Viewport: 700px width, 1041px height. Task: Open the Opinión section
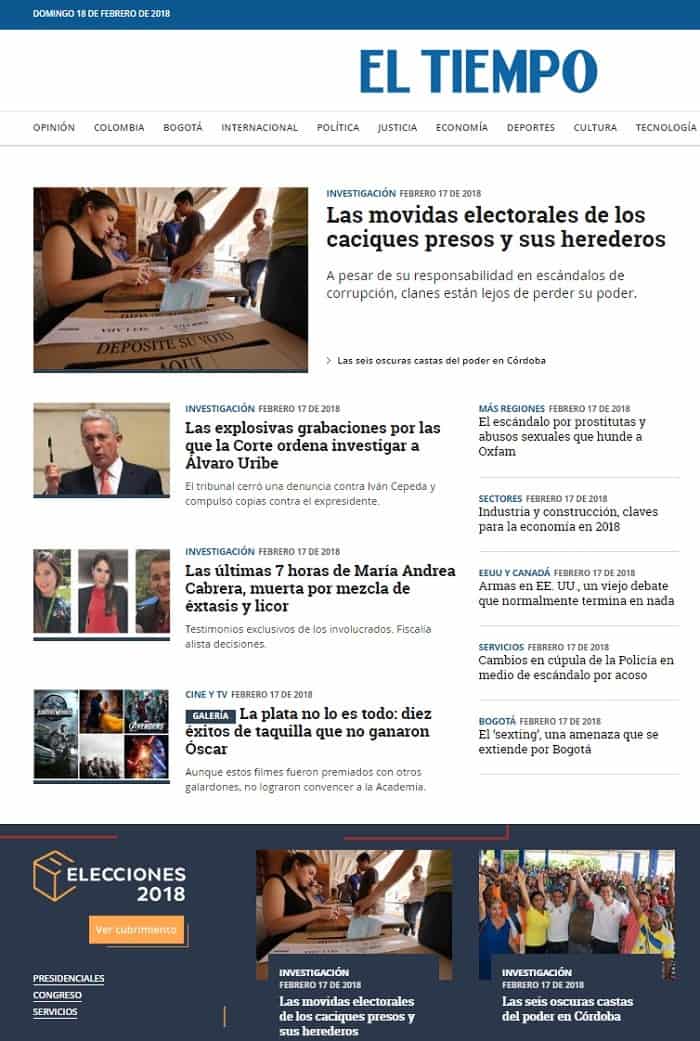pos(54,128)
